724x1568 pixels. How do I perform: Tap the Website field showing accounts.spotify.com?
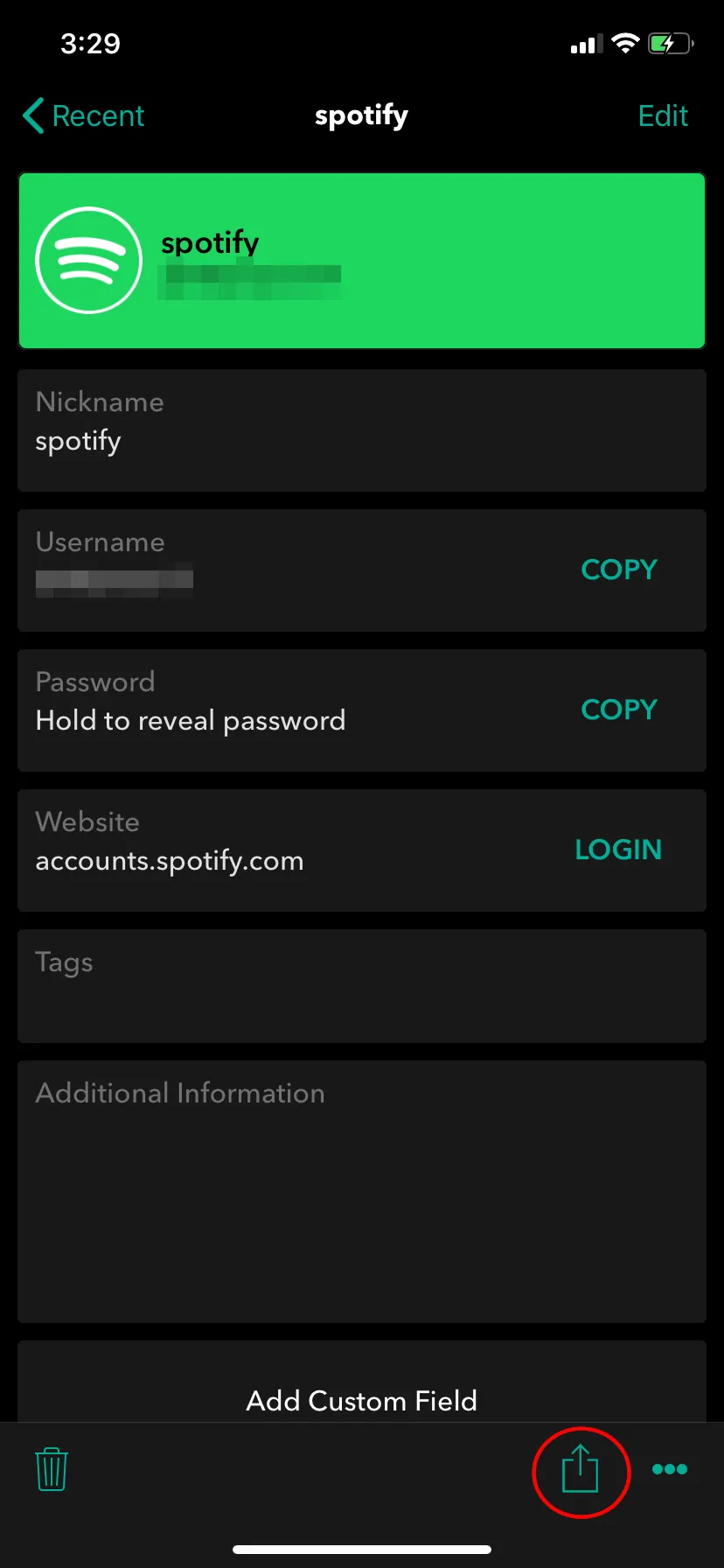coord(262,850)
